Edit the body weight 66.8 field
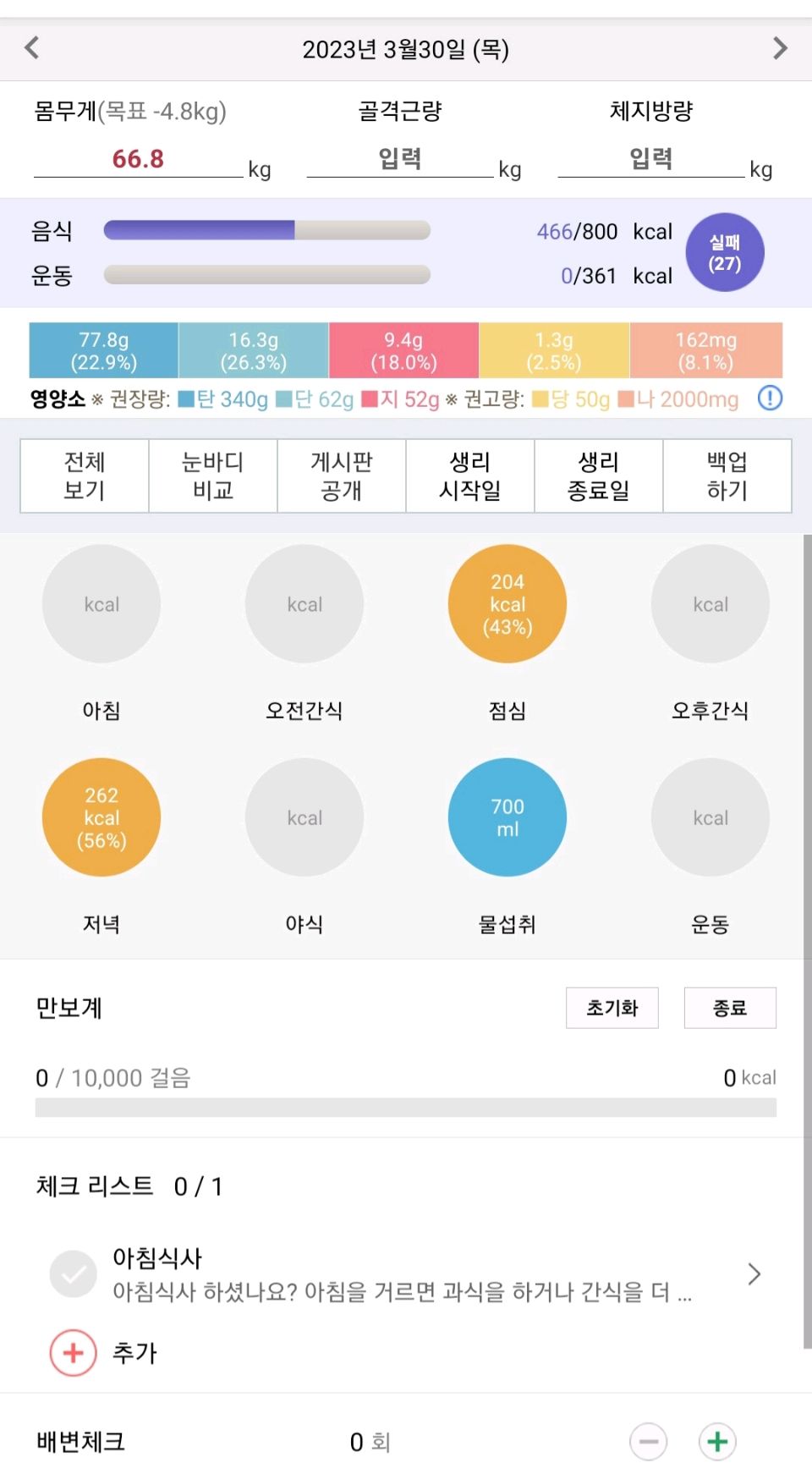This screenshot has height=1474, width=812. click(x=138, y=159)
